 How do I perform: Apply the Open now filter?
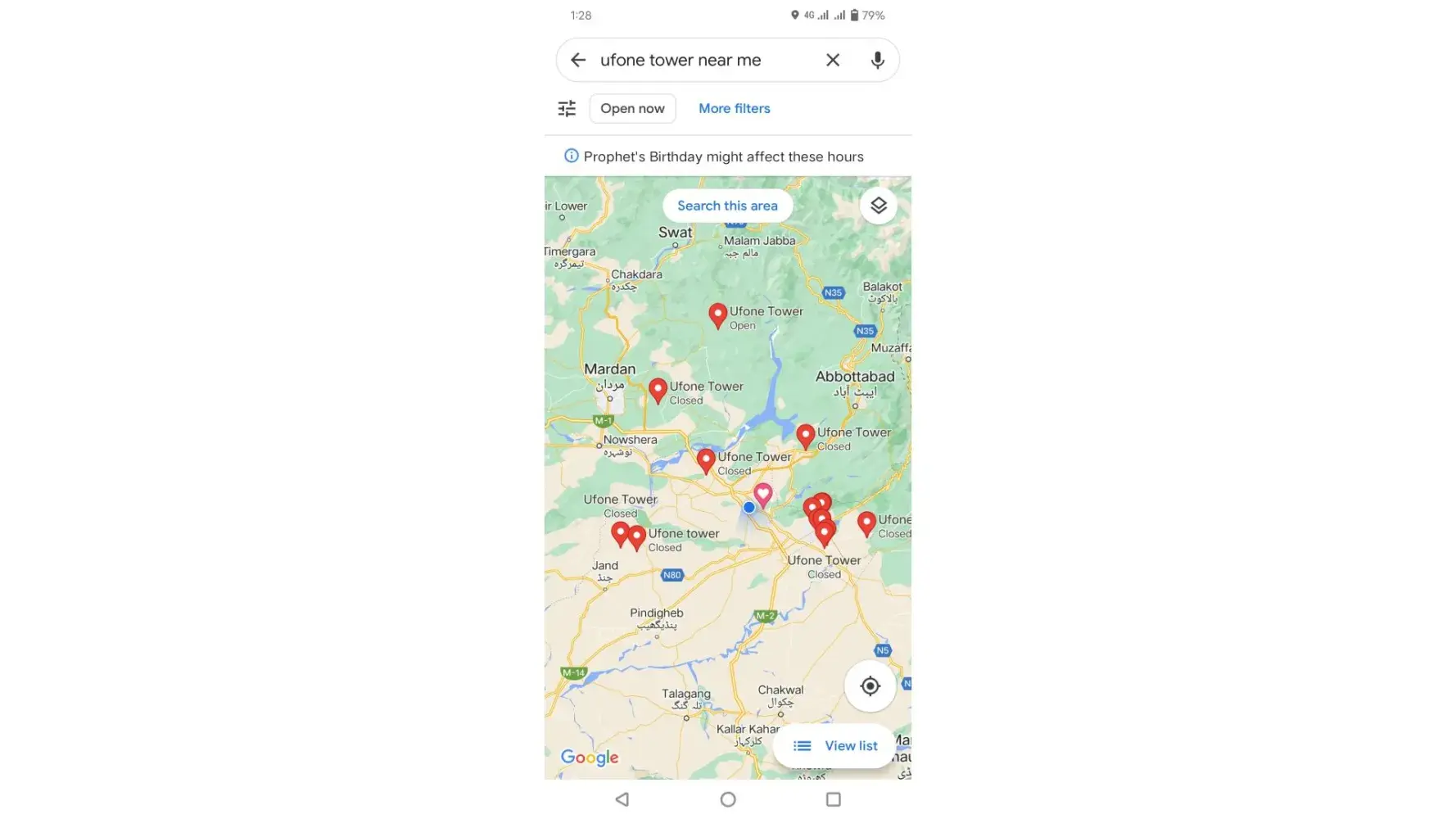(x=632, y=108)
